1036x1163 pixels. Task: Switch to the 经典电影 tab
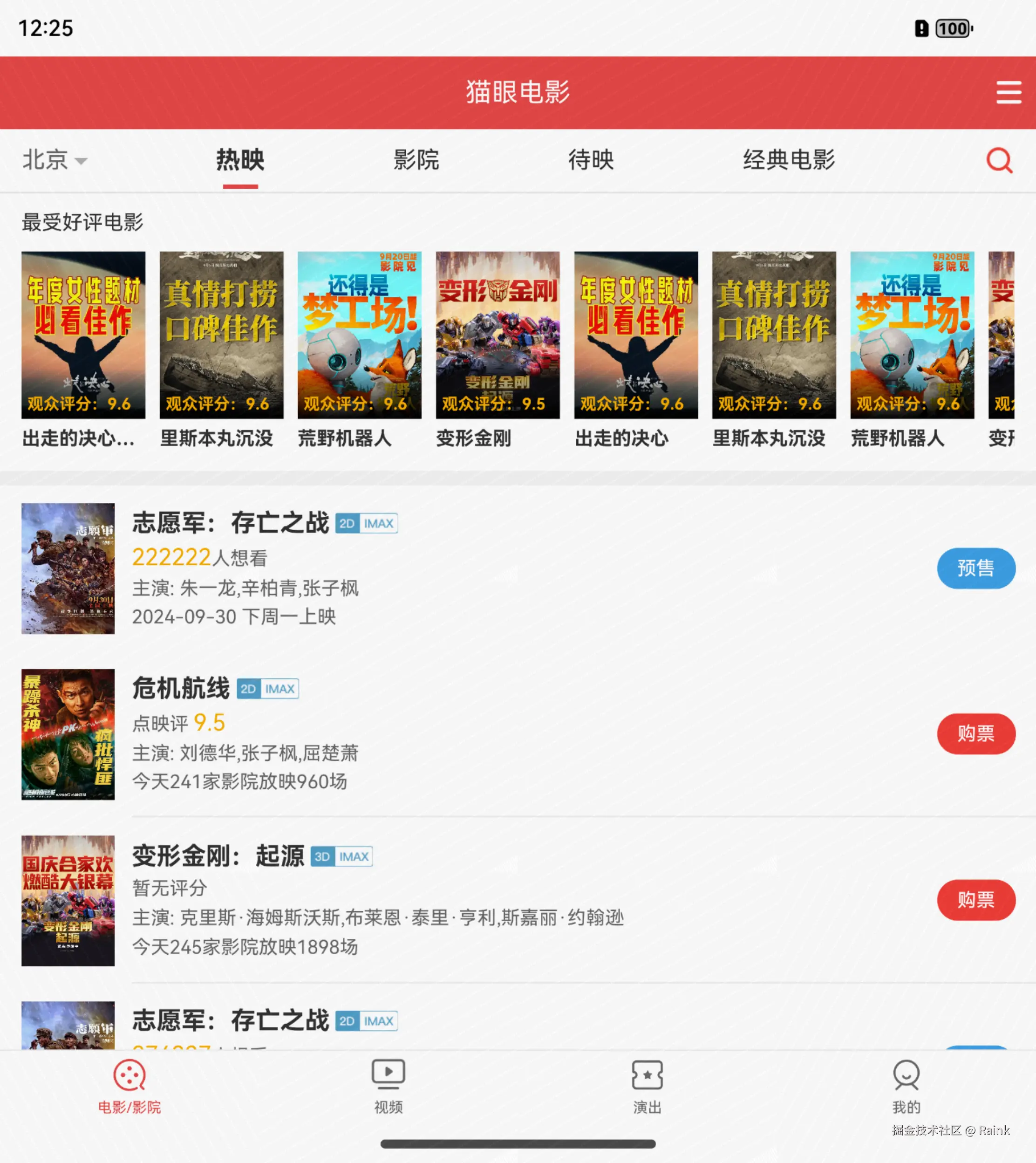[x=788, y=160]
